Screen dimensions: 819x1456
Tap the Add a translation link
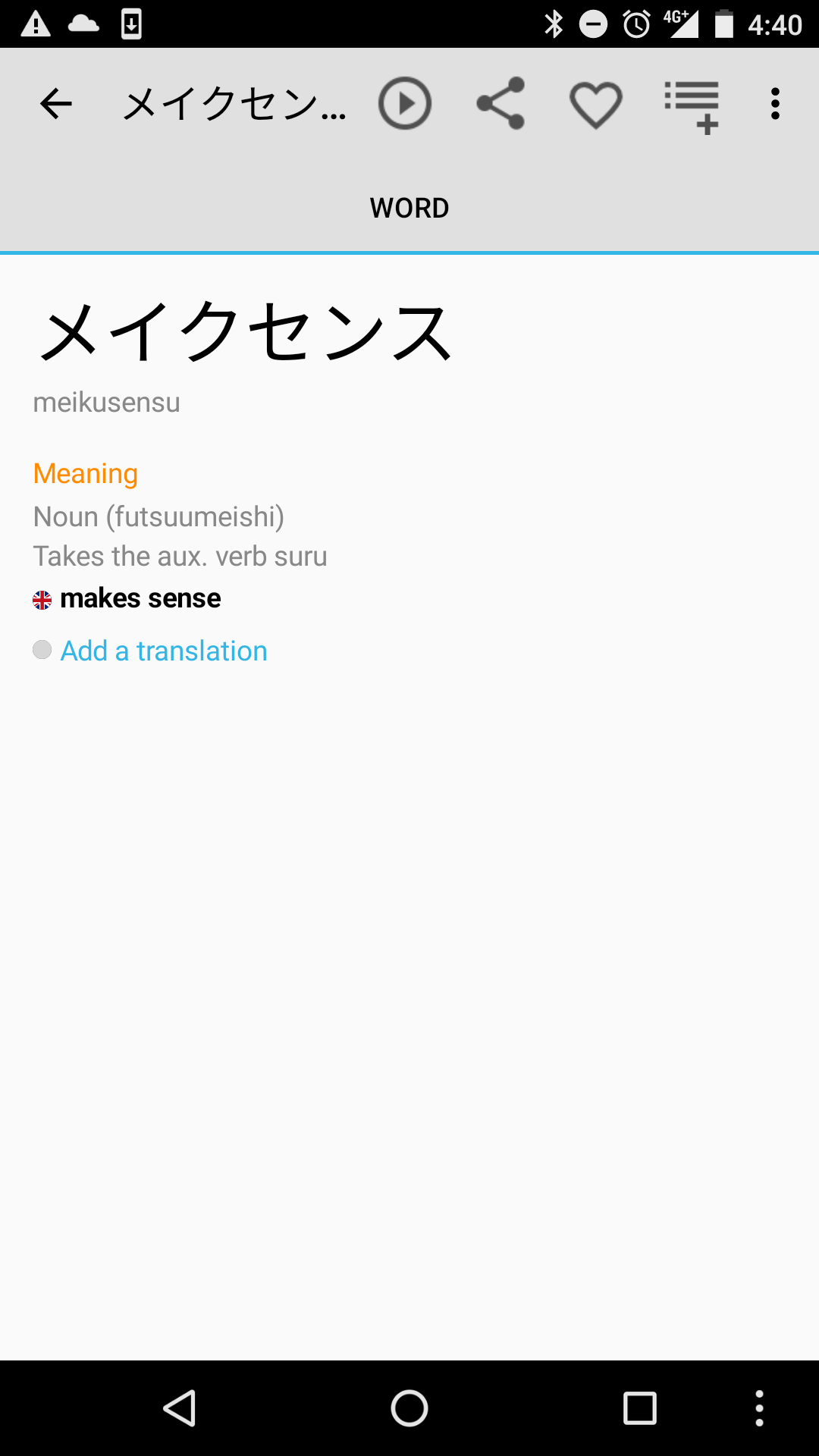click(x=164, y=651)
